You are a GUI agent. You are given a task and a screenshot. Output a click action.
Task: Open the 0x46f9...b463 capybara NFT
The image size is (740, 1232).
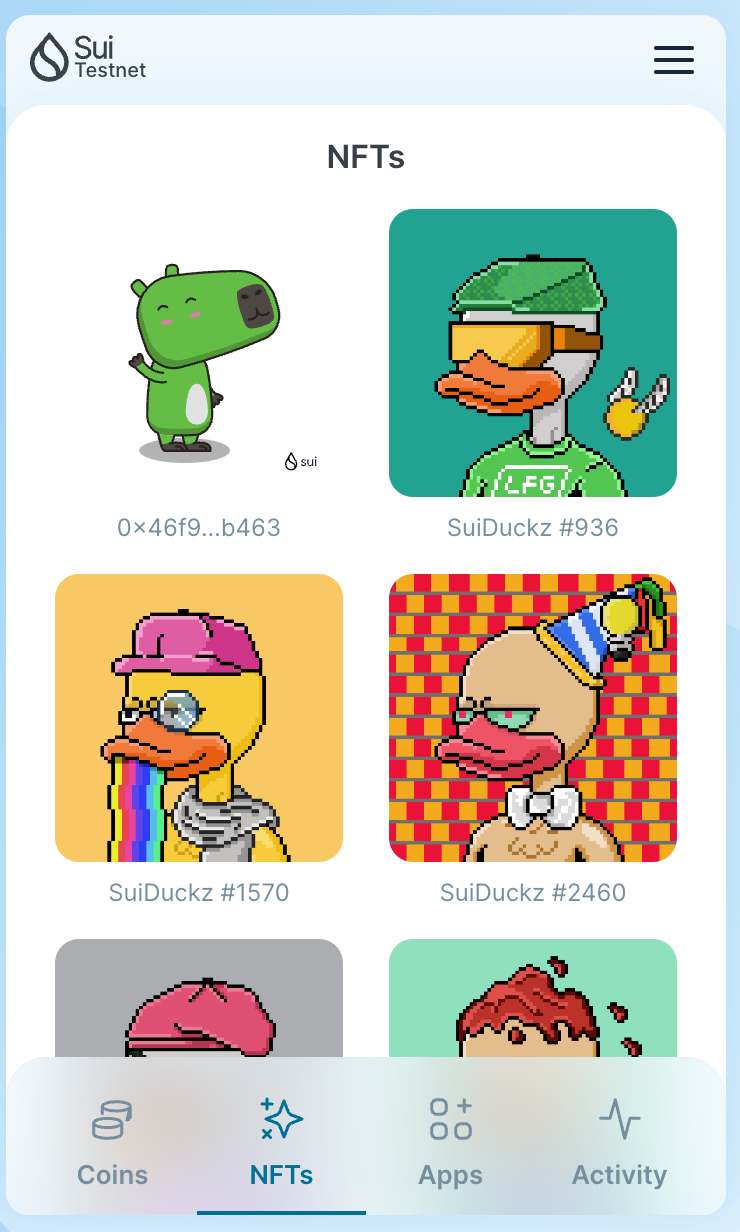pyautogui.click(x=199, y=353)
